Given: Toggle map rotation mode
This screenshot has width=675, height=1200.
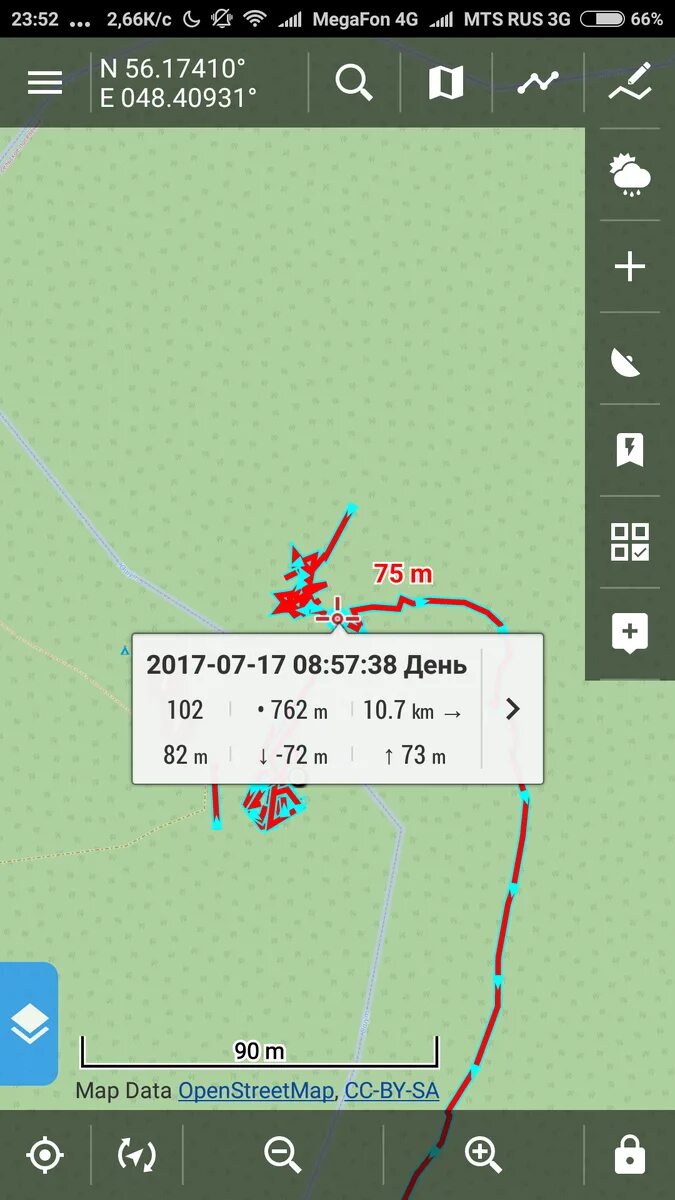Looking at the screenshot, I should [x=137, y=1155].
